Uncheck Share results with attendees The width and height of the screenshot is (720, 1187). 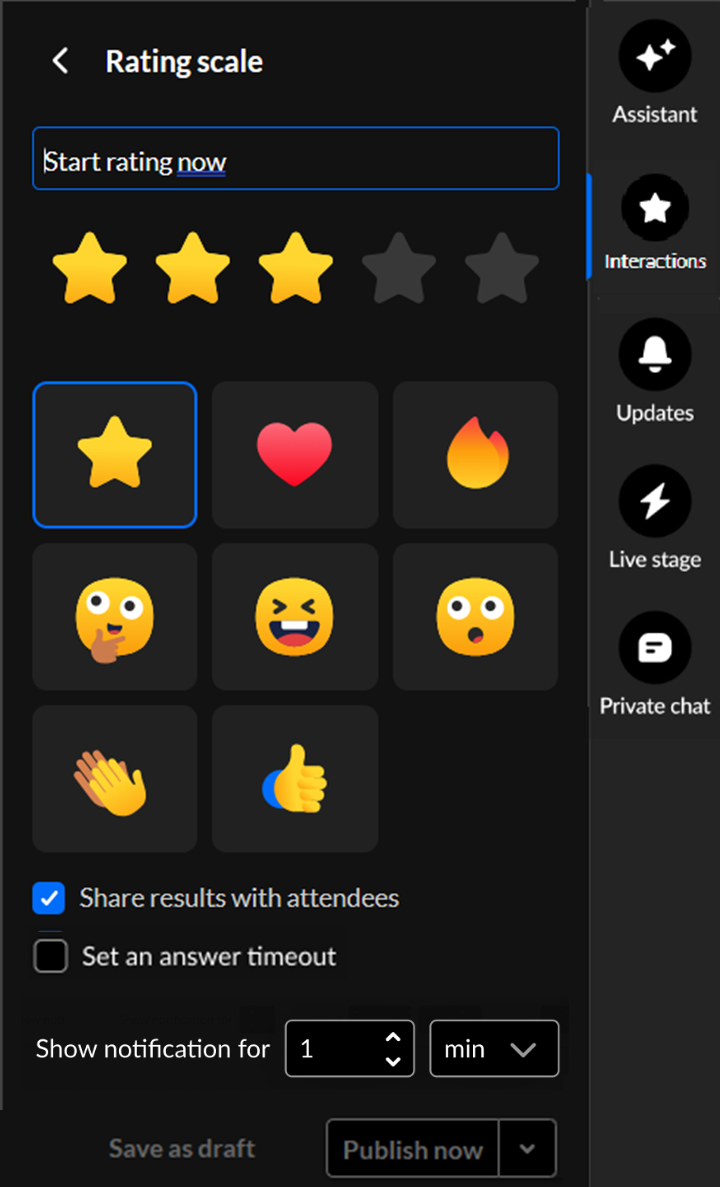(49, 899)
